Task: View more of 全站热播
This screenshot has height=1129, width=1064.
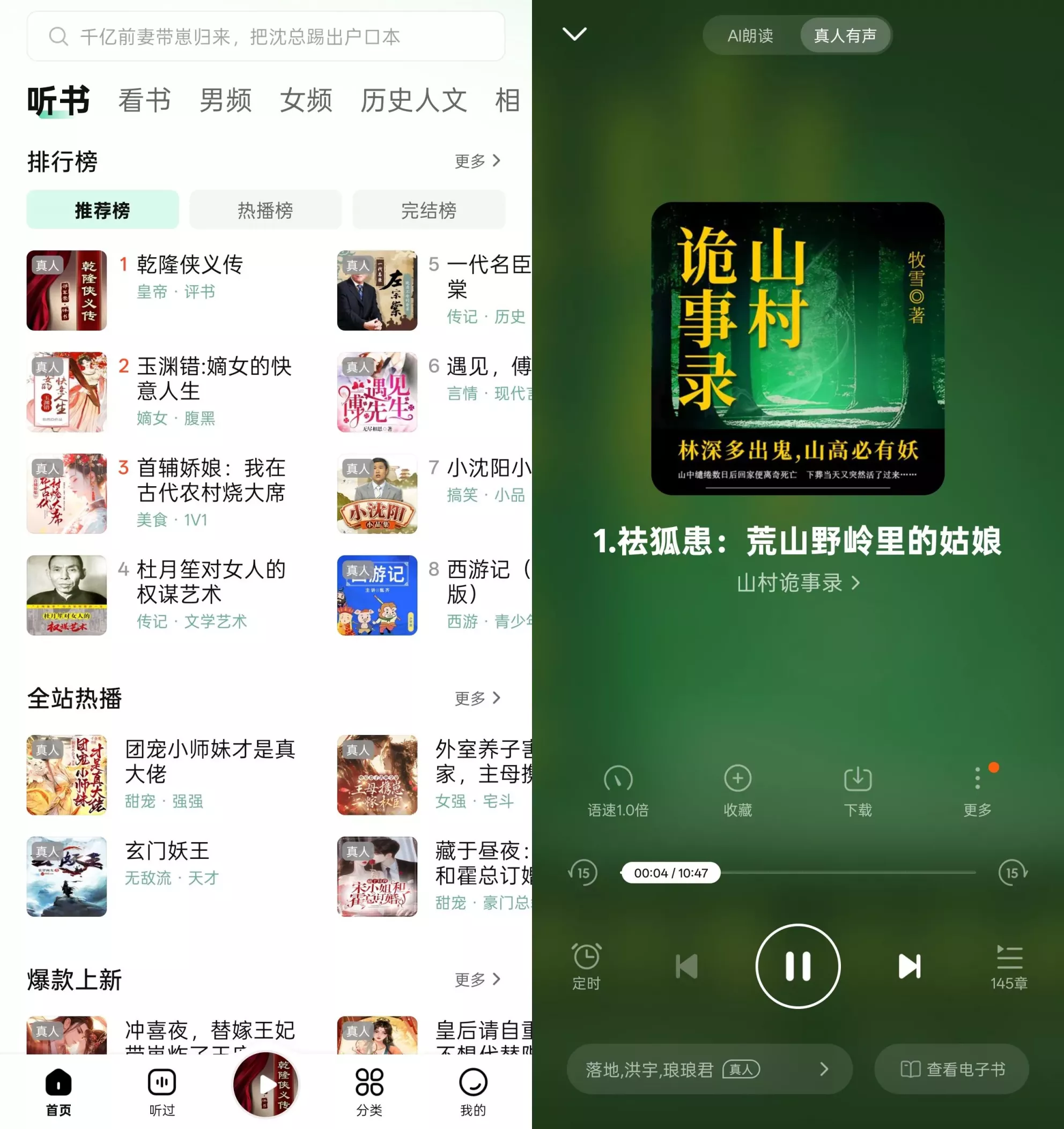Action: pos(477,698)
